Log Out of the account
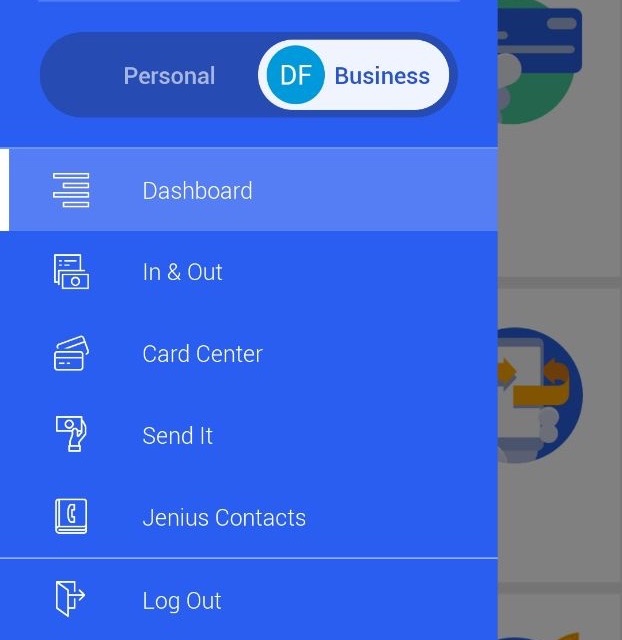This screenshot has width=622, height=640. click(181, 600)
